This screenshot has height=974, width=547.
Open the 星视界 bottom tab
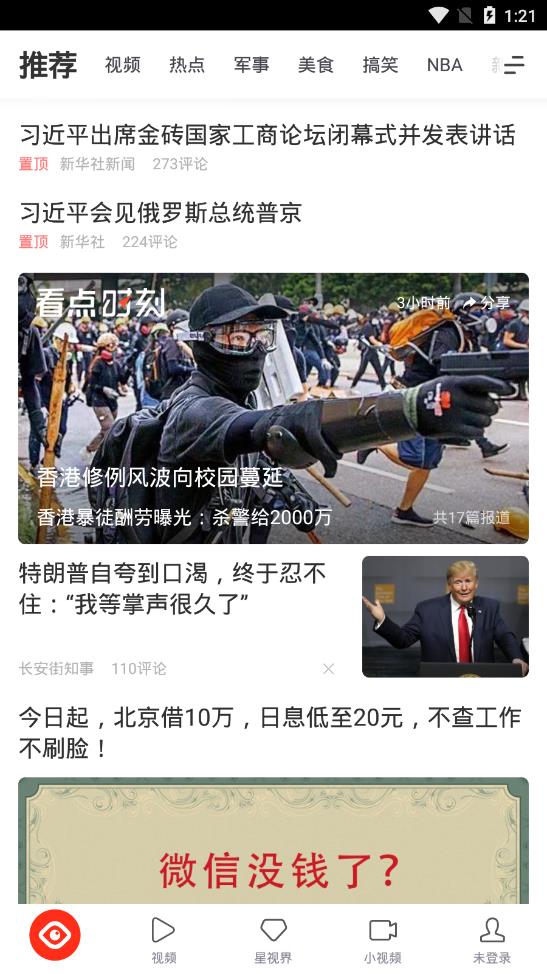pyautogui.click(x=273, y=940)
